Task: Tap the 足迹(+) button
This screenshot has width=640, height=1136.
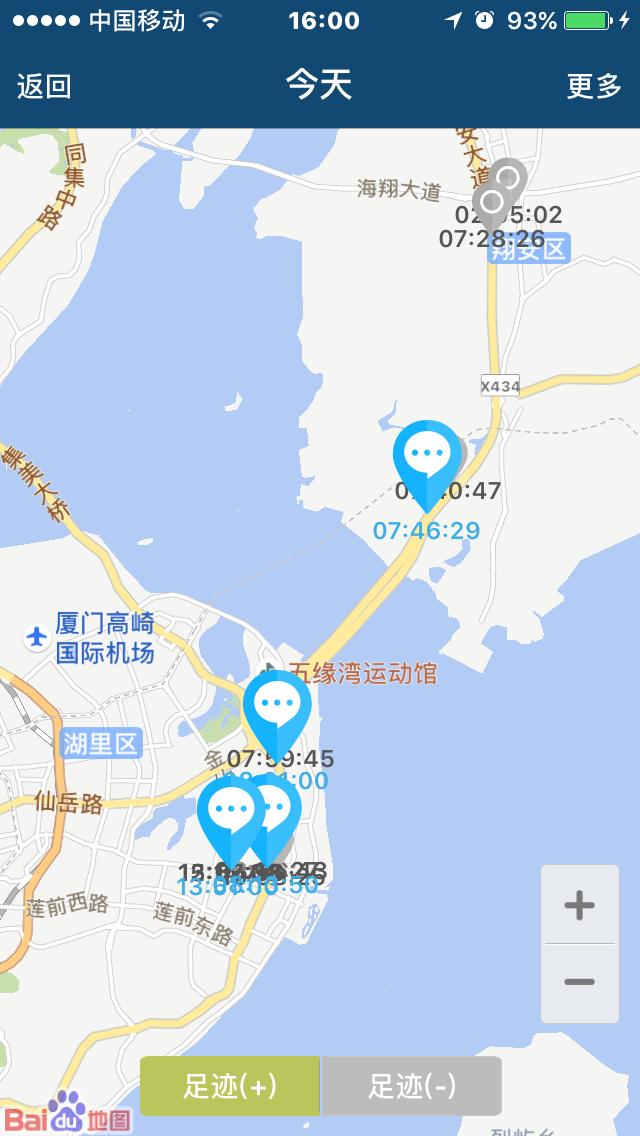Action: point(230,1086)
